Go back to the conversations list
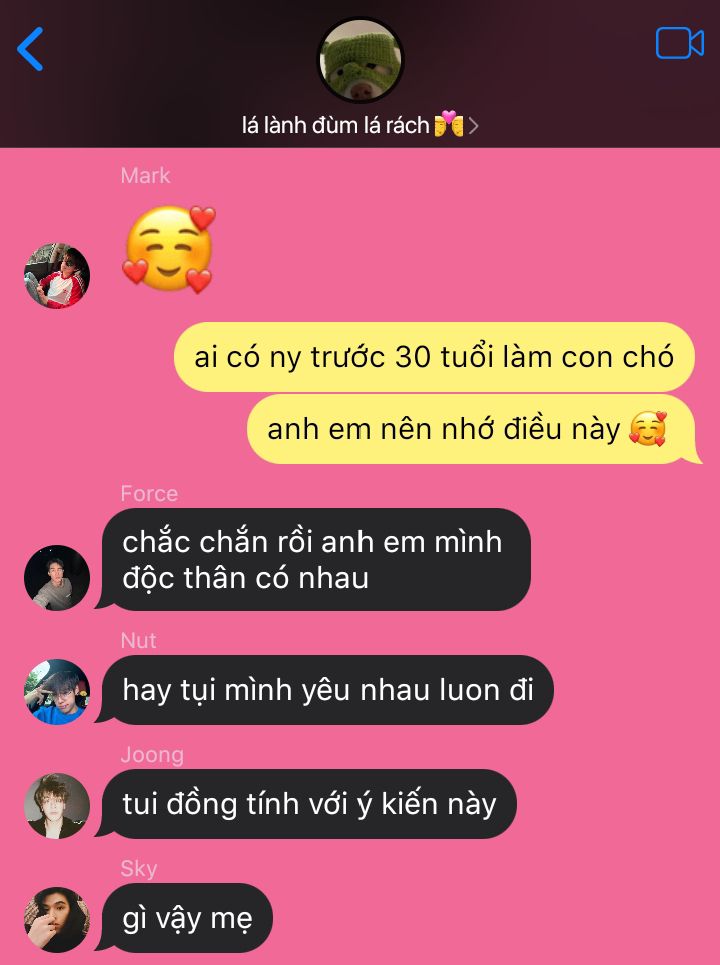 tap(30, 49)
